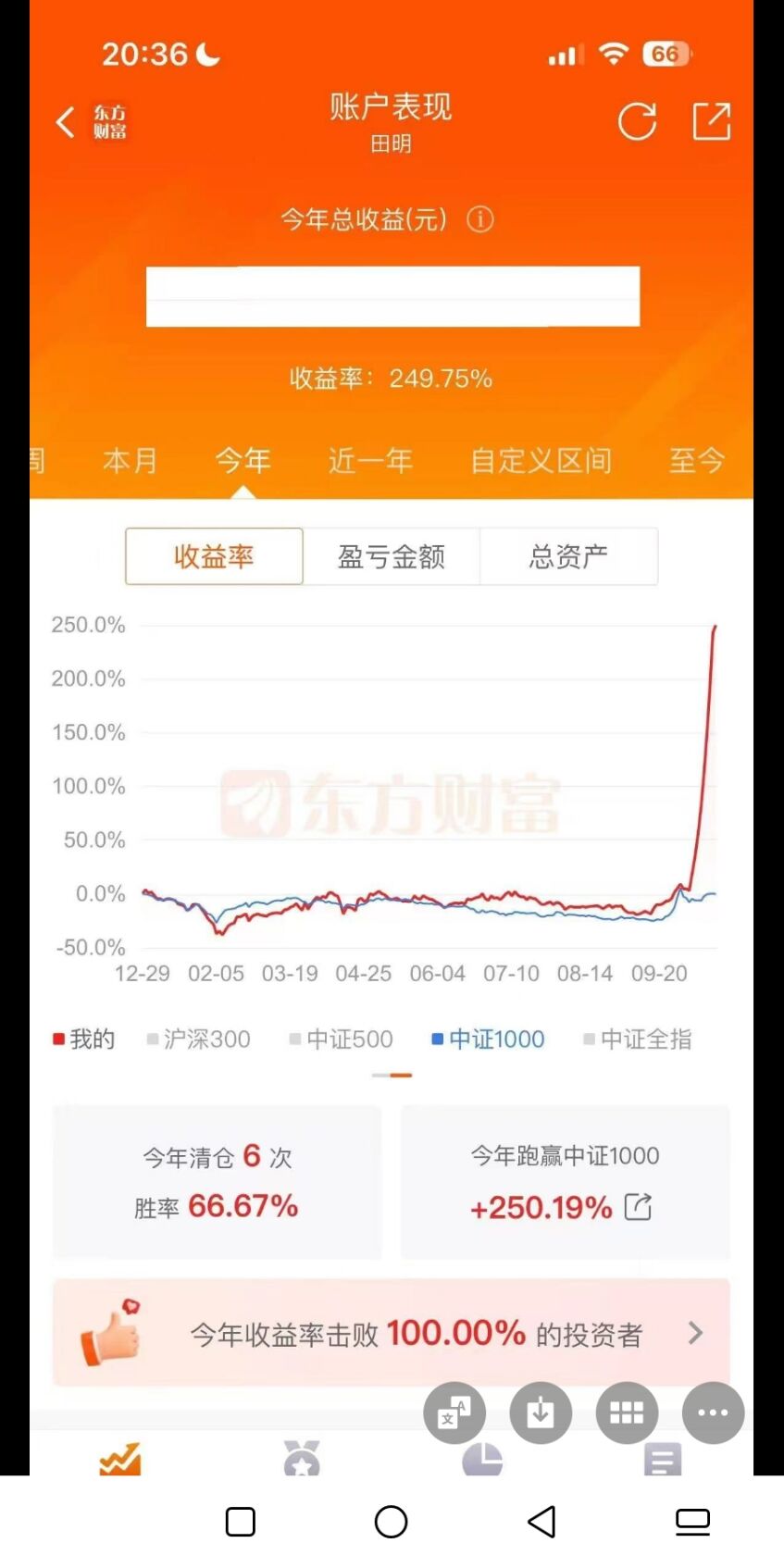The width and height of the screenshot is (784, 1568).
Task: Go to the system home screen
Action: (391, 1522)
